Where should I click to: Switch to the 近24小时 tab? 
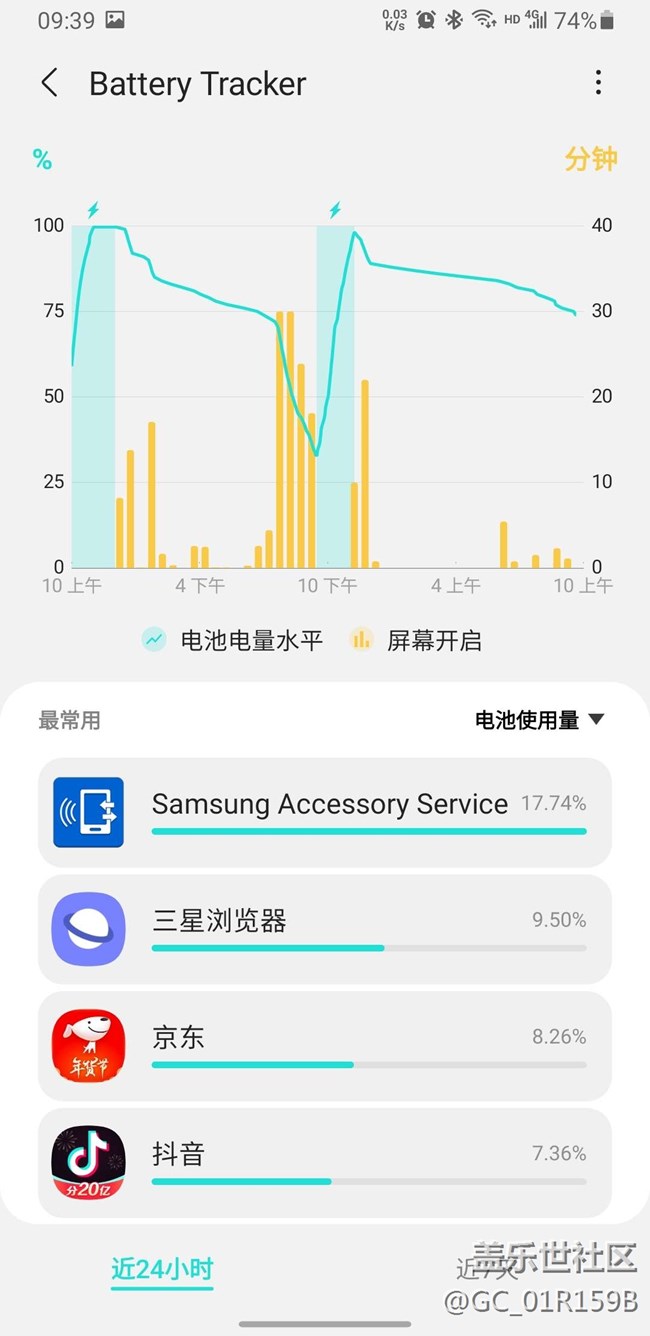pos(162,1270)
